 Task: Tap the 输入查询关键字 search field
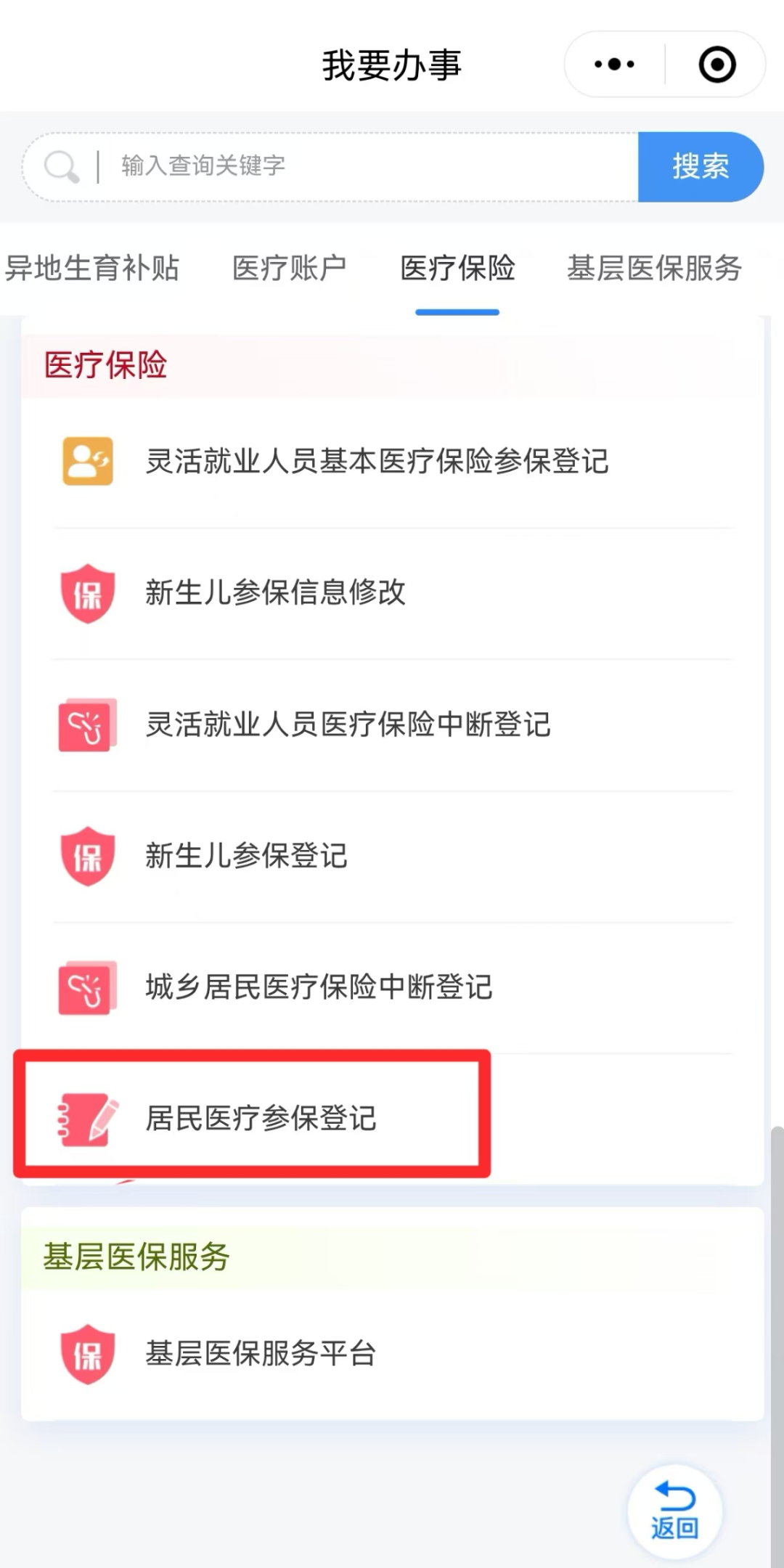[x=363, y=166]
